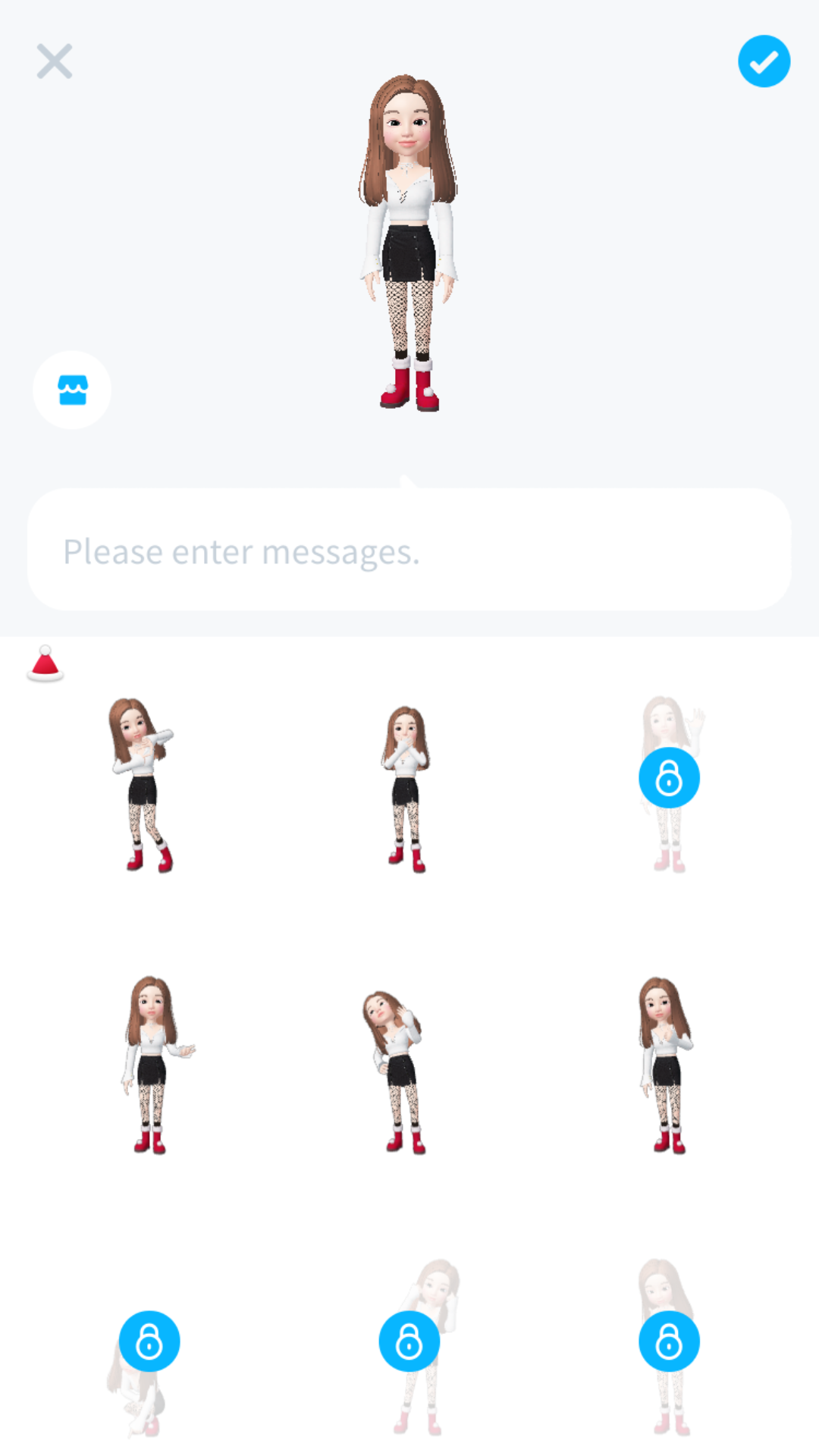Choose the arm-across-chest dancing pose
Viewport: 819px width, 1456px height.
(x=144, y=785)
